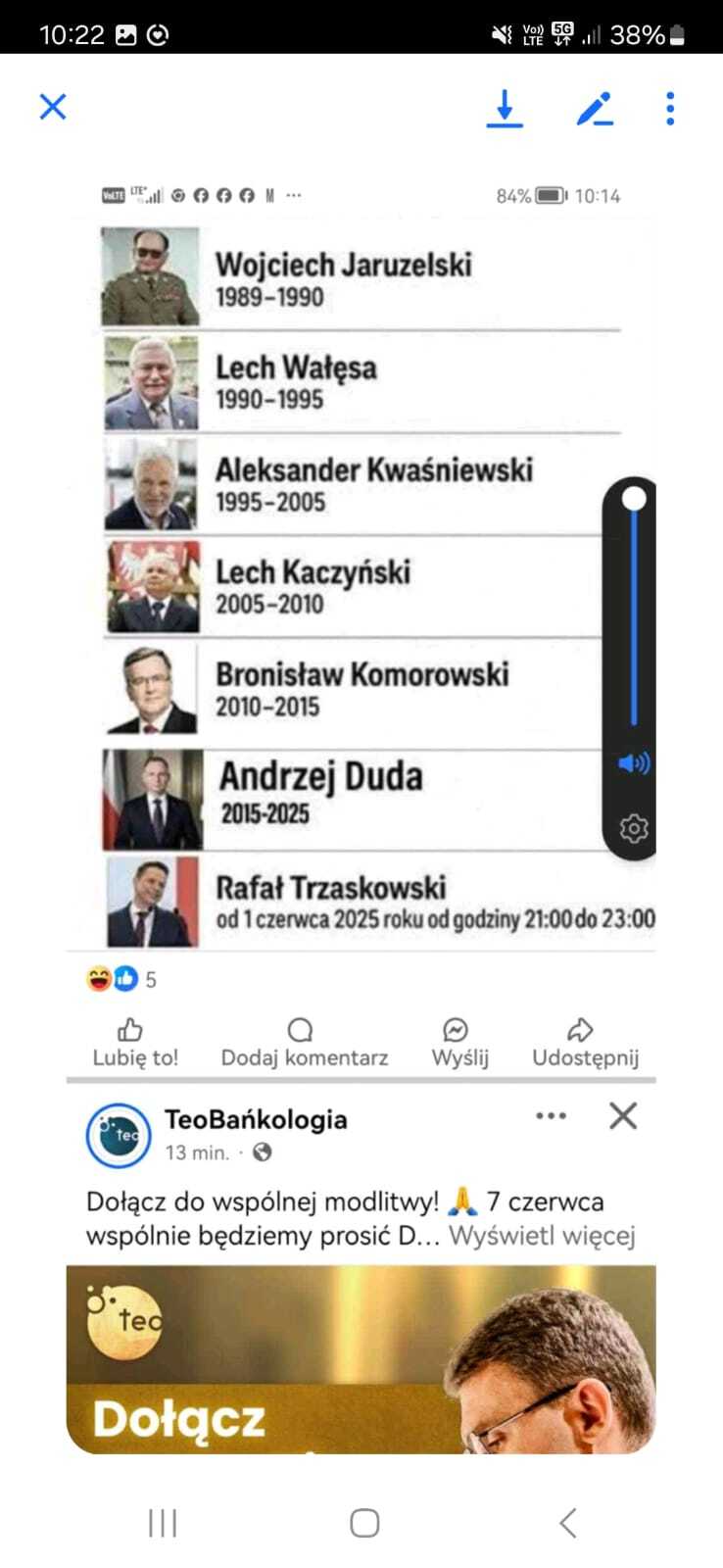Close the image viewer
723x1568 pixels.
pyautogui.click(x=53, y=107)
